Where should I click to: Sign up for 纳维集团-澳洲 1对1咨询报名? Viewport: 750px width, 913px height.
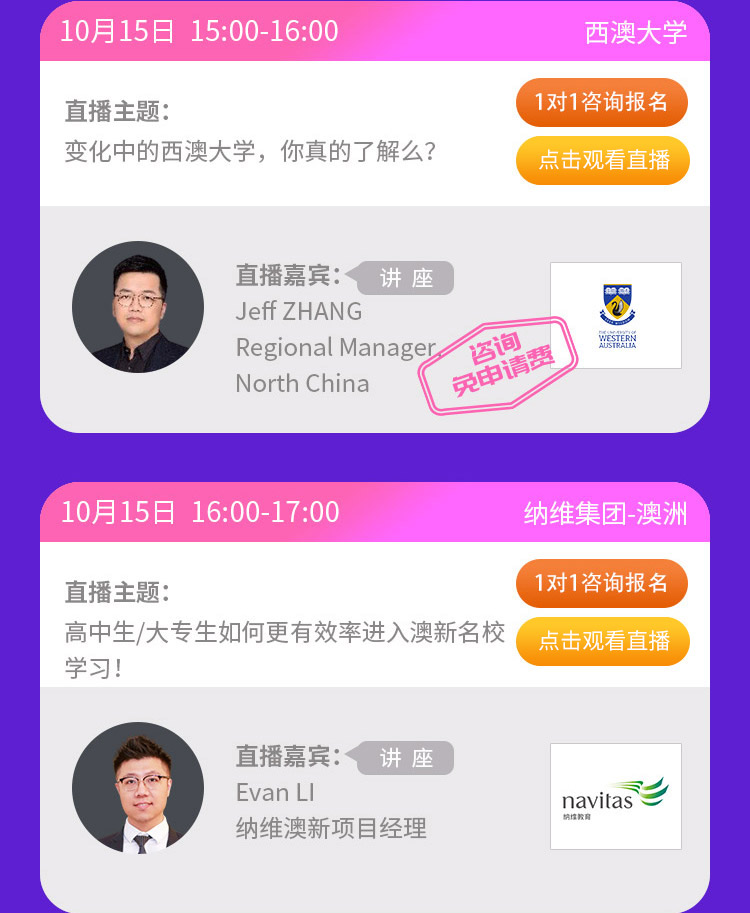pyautogui.click(x=602, y=583)
